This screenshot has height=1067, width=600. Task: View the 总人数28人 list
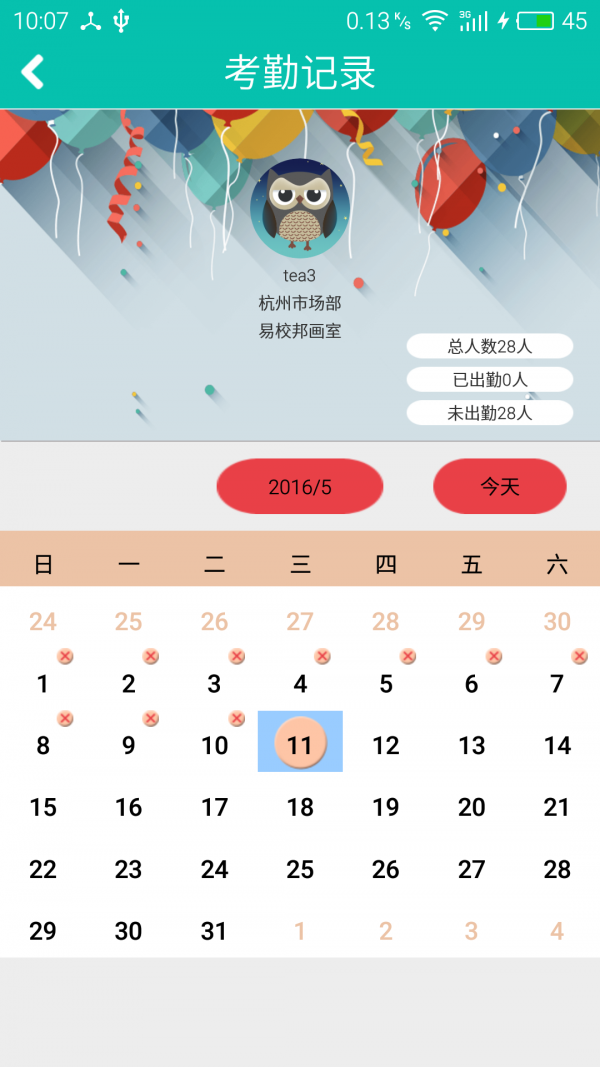click(489, 347)
